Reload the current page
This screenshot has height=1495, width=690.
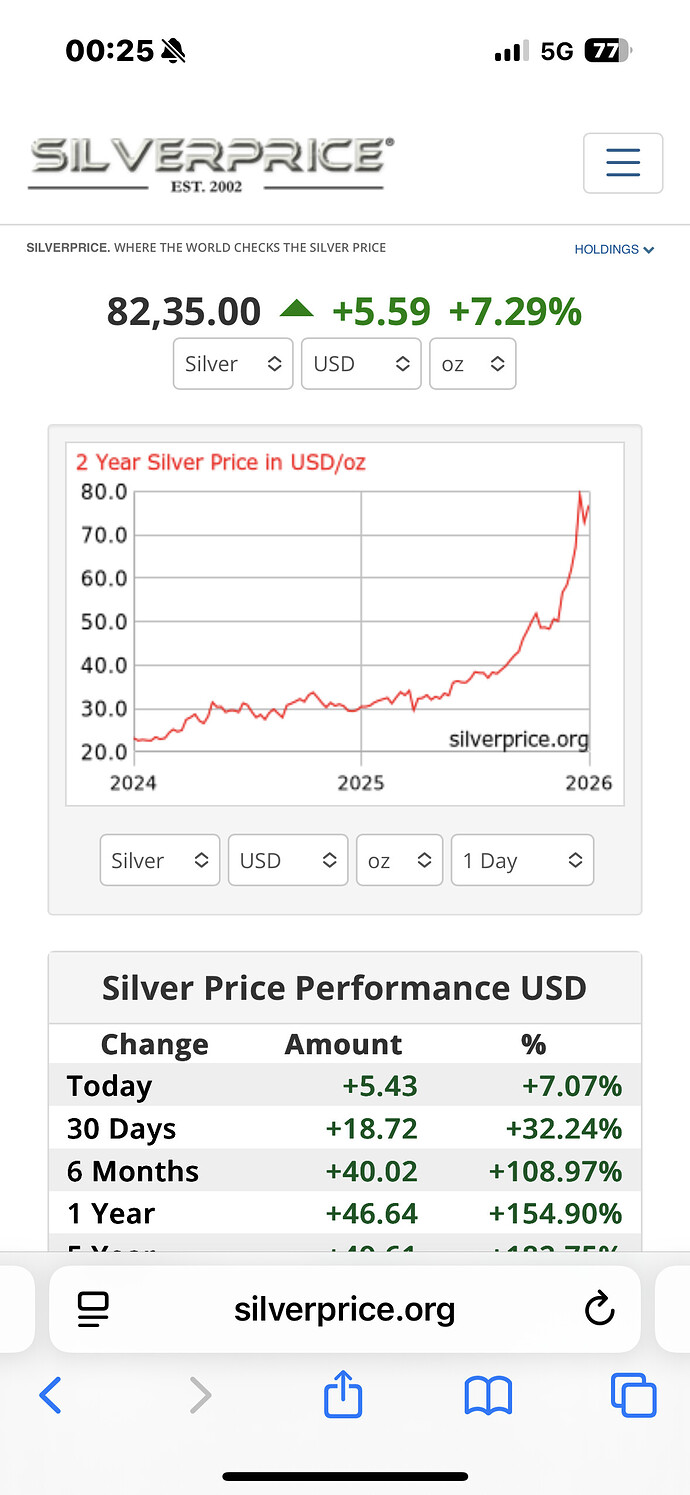[599, 1309]
